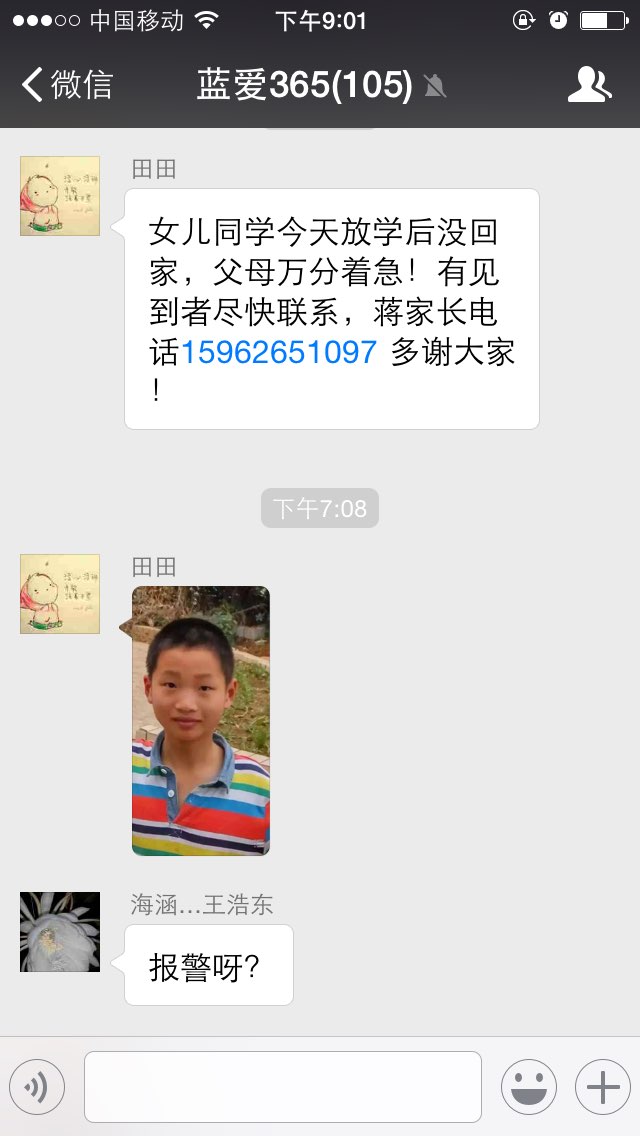Viewport: 640px width, 1136px height.
Task: Switch to voice message input
Action: [x=37, y=1087]
